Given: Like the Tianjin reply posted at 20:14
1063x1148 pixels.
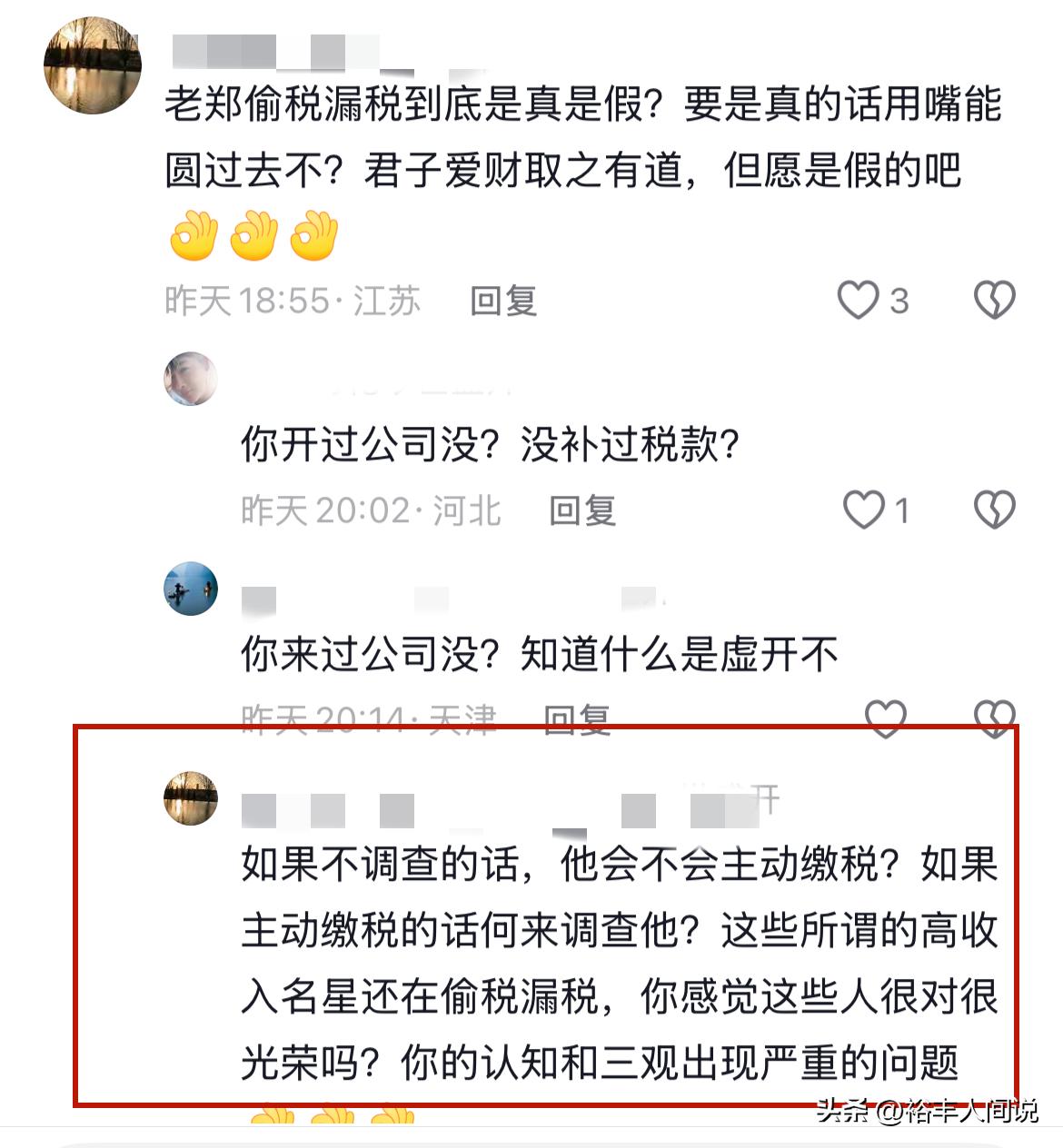Looking at the screenshot, I should point(885,717).
